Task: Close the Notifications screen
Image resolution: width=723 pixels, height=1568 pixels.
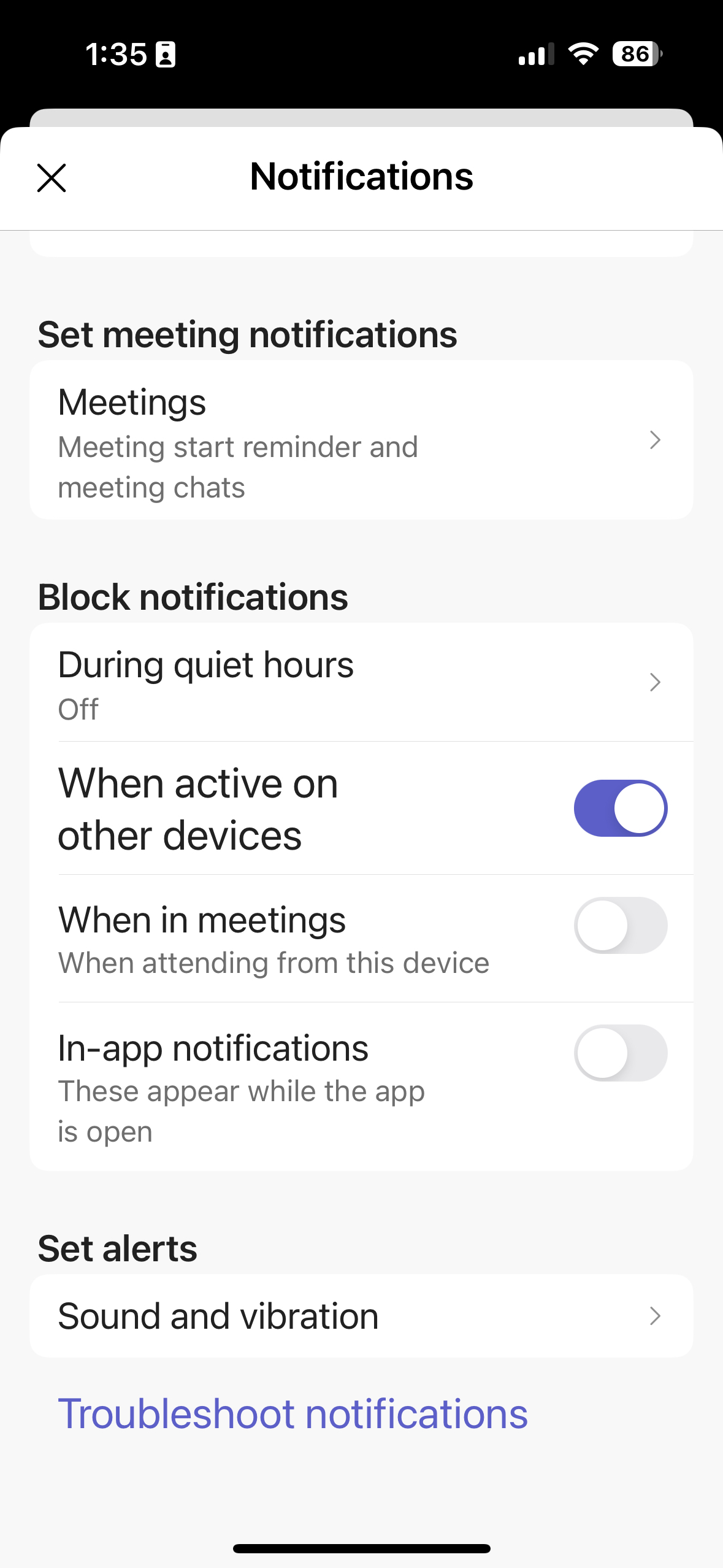Action: pos(52,178)
